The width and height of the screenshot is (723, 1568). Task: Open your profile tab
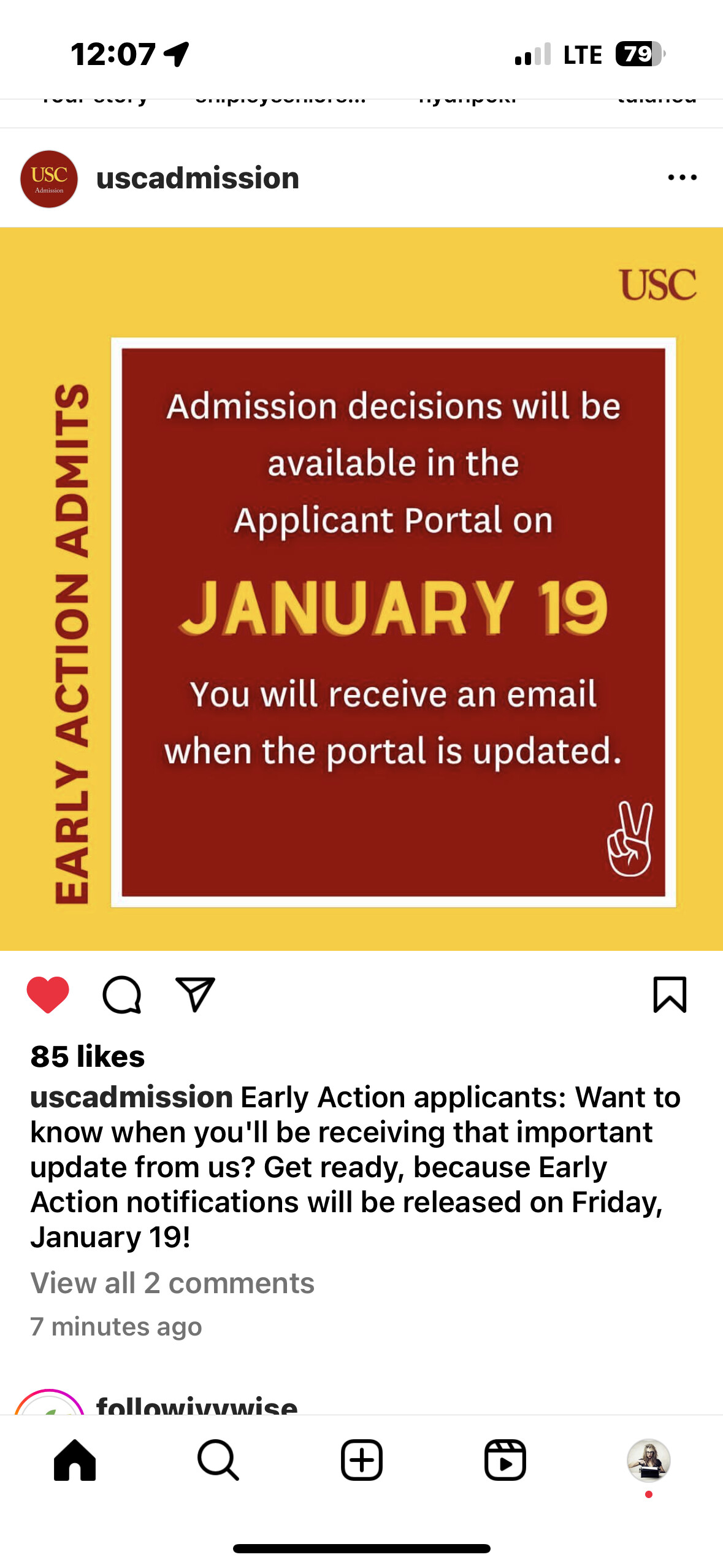pos(649,1460)
